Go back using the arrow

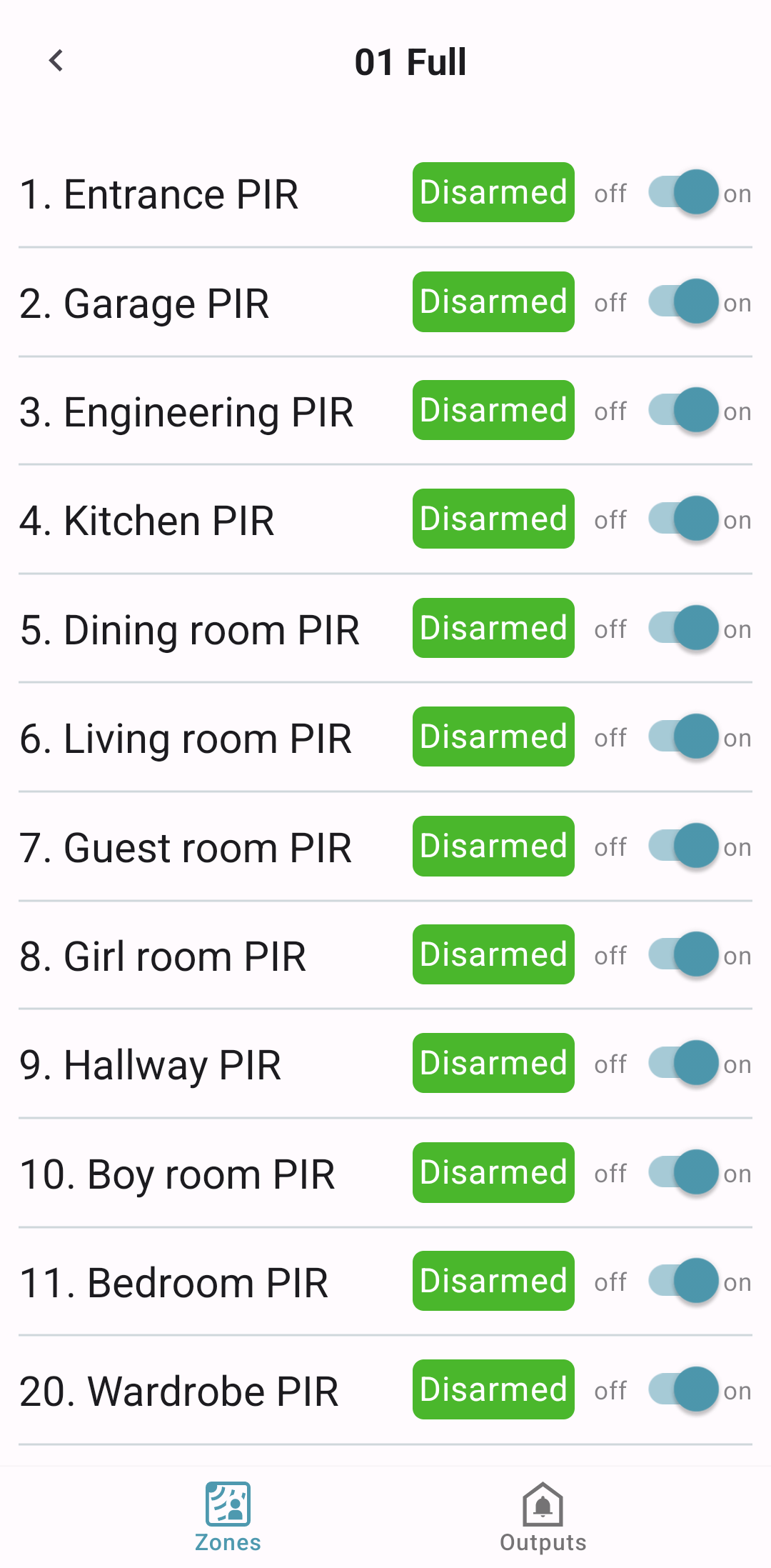coord(56,61)
